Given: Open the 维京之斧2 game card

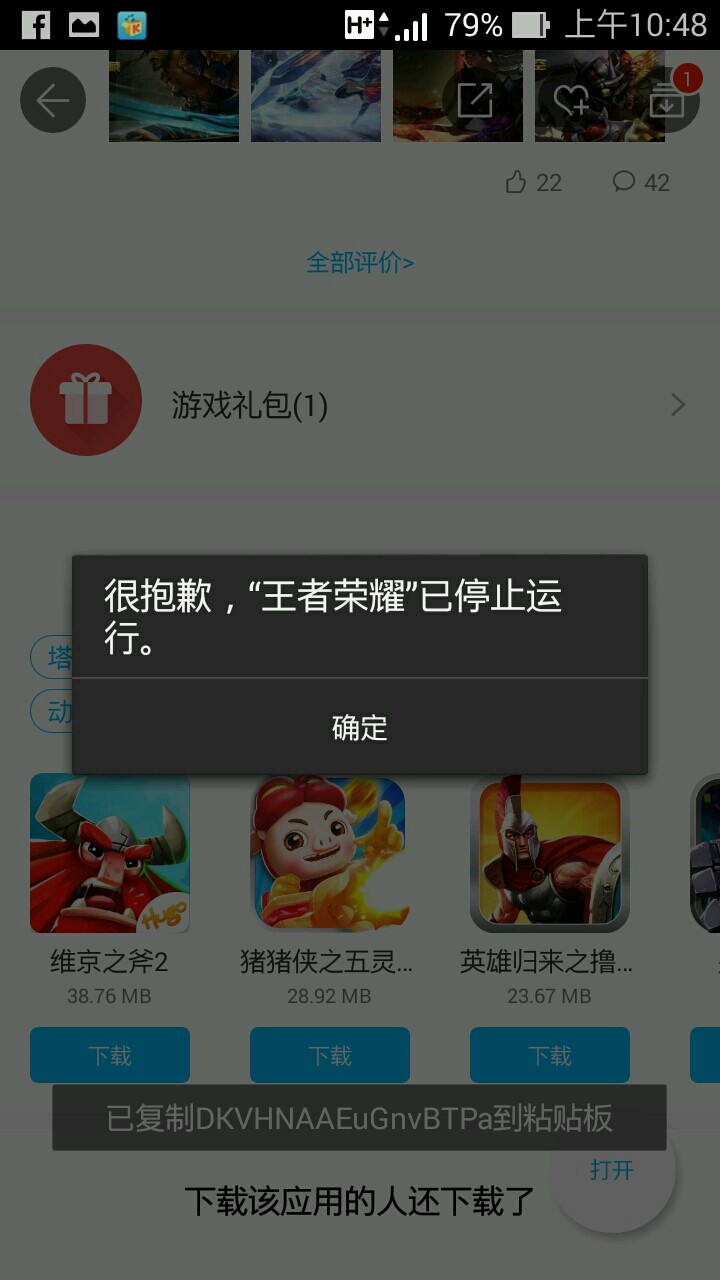Looking at the screenshot, I should [110, 853].
